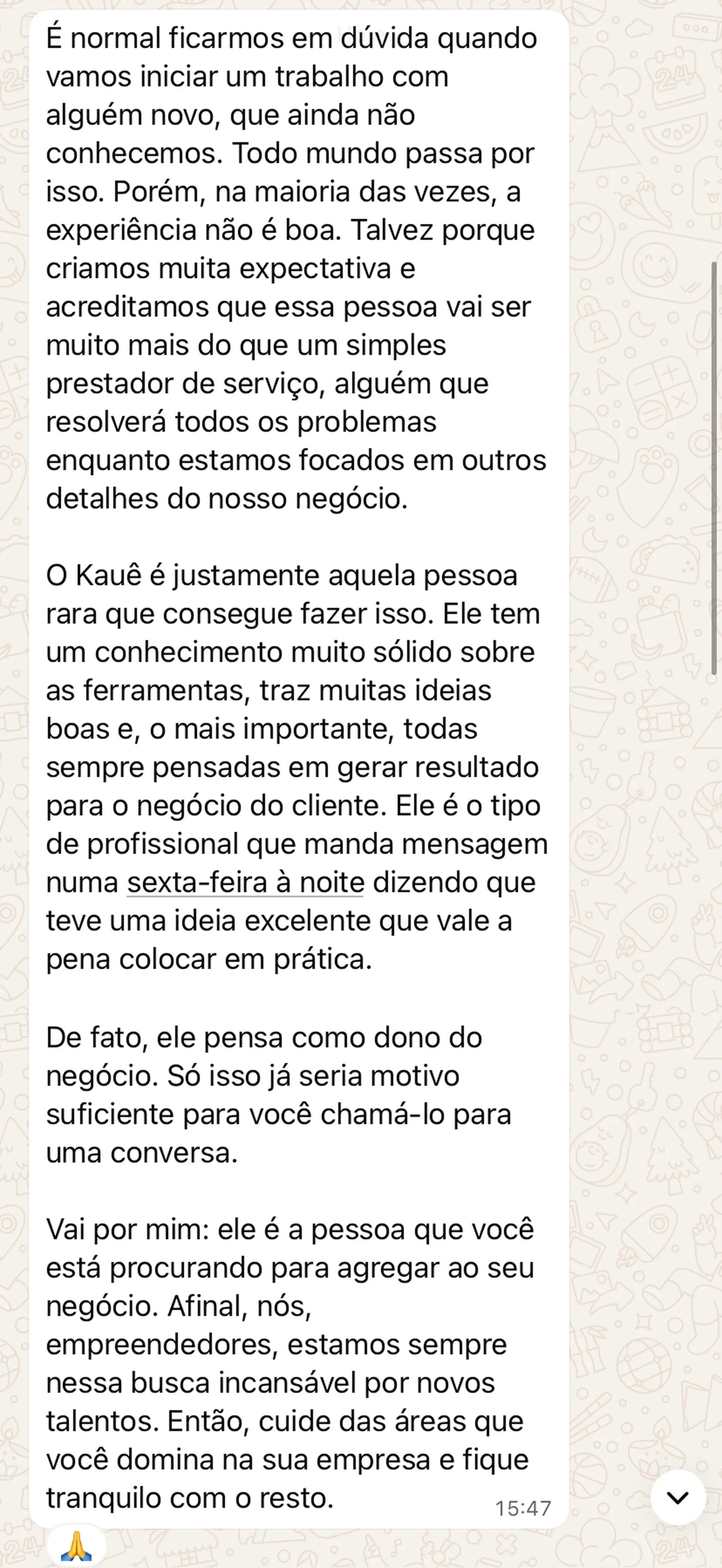Jump to the latest messages with the down arrow
722x1568 pixels.
click(x=678, y=1497)
